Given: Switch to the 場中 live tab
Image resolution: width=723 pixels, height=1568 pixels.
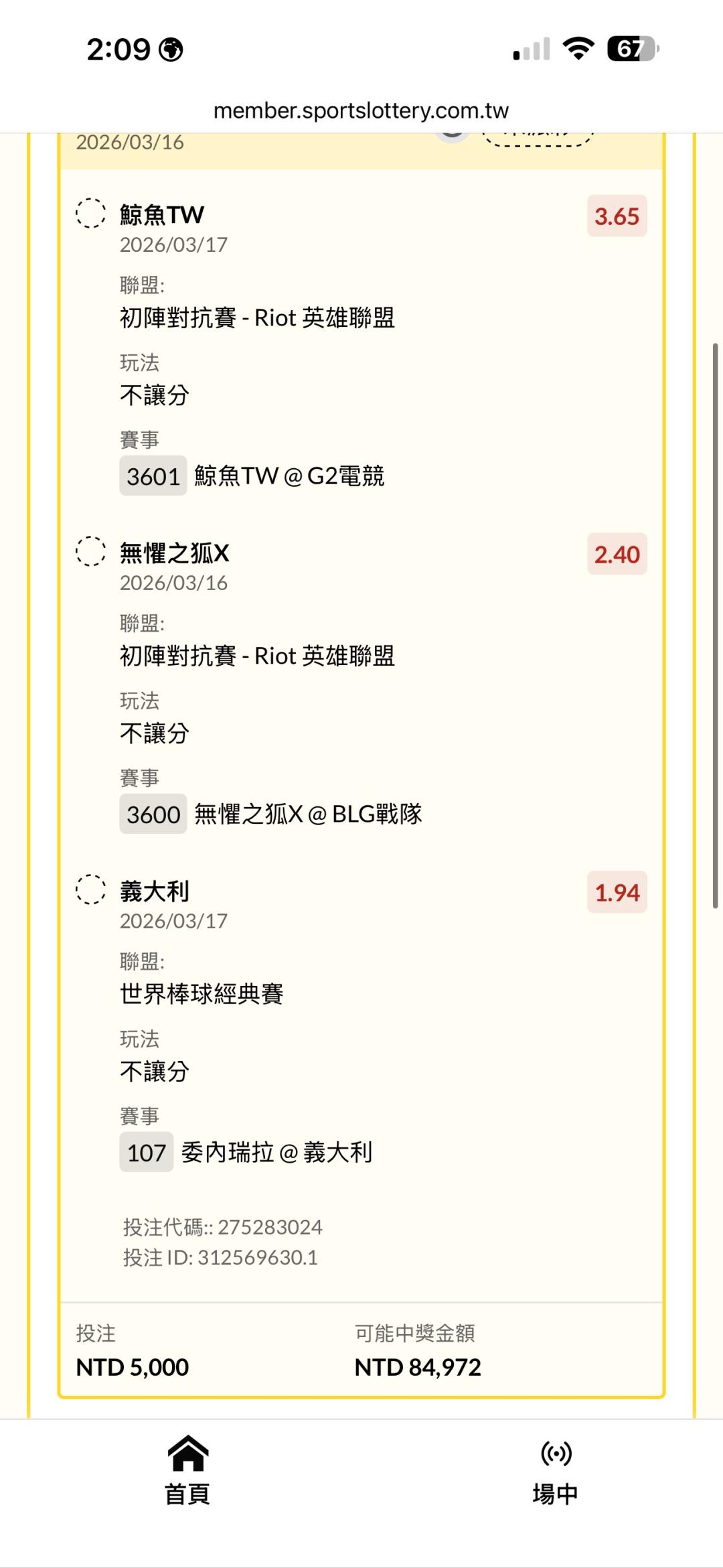Looking at the screenshot, I should tap(556, 1470).
